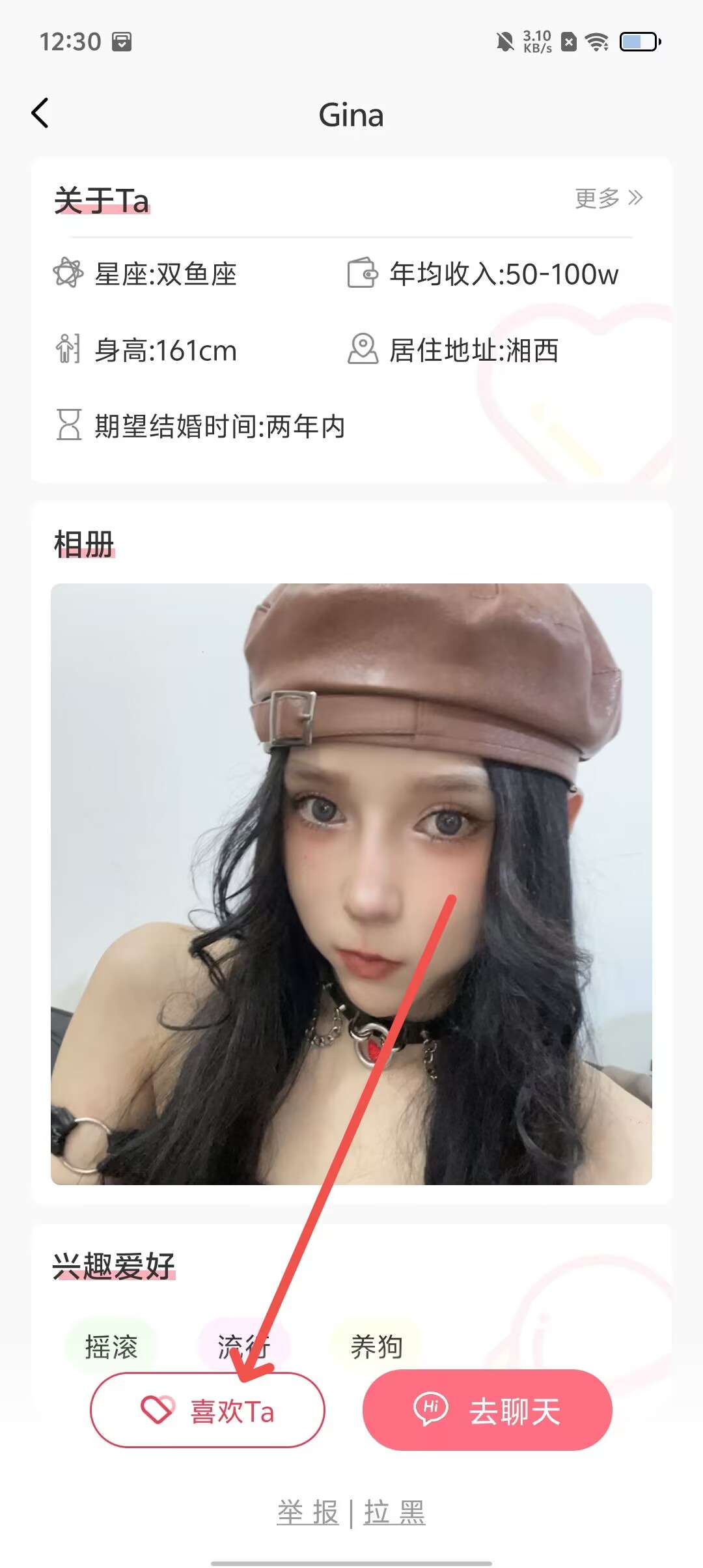Image resolution: width=703 pixels, height=1568 pixels.
Task: Block this user via 拉黑
Action: [394, 1512]
